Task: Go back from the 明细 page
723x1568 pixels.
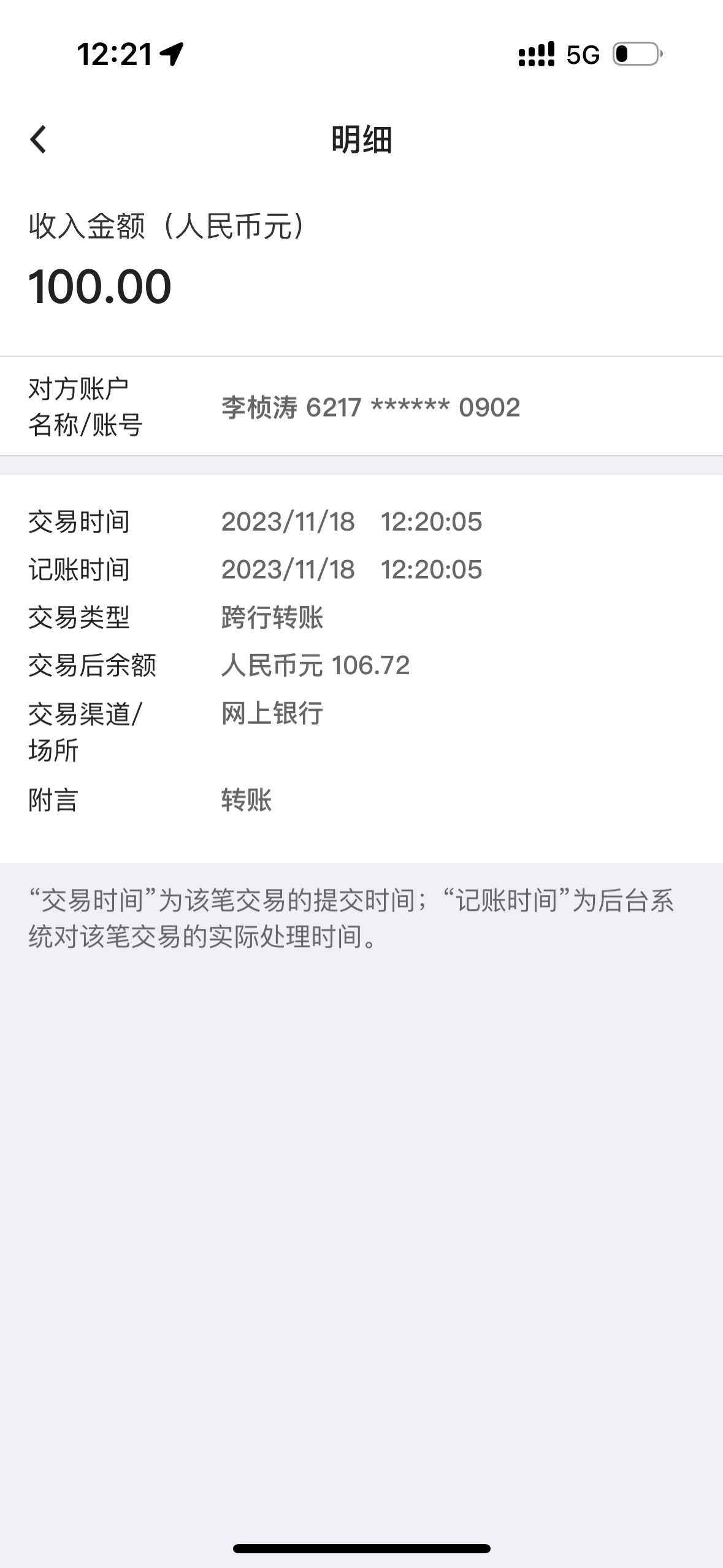Action: point(38,139)
